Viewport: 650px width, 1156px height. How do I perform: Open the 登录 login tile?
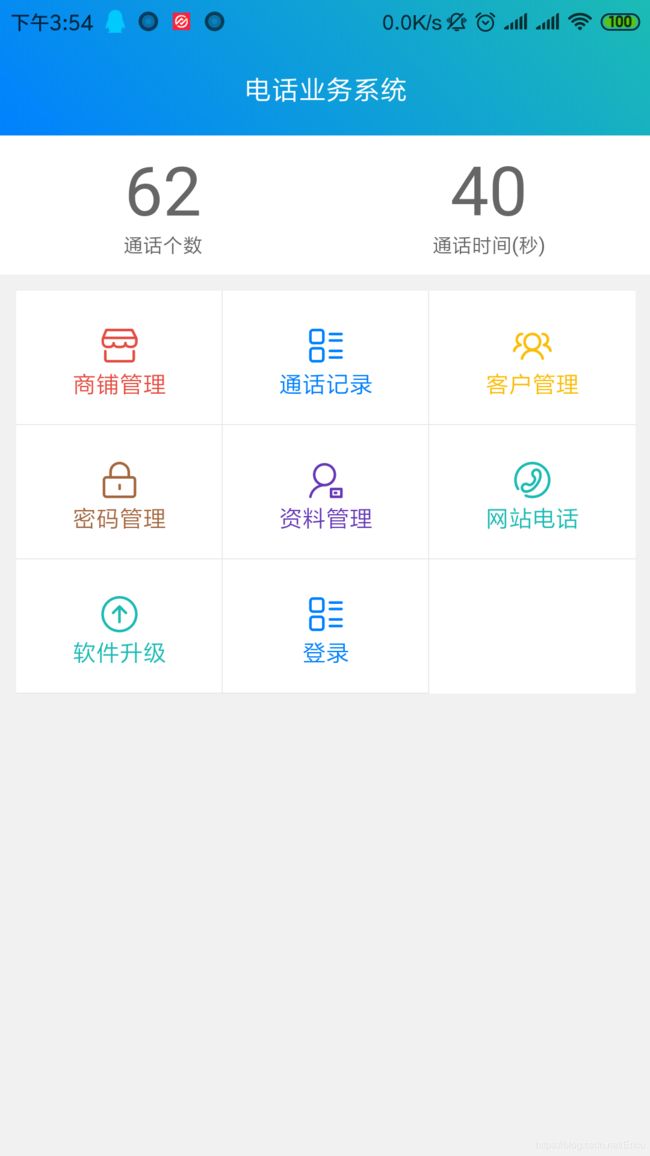click(325, 626)
